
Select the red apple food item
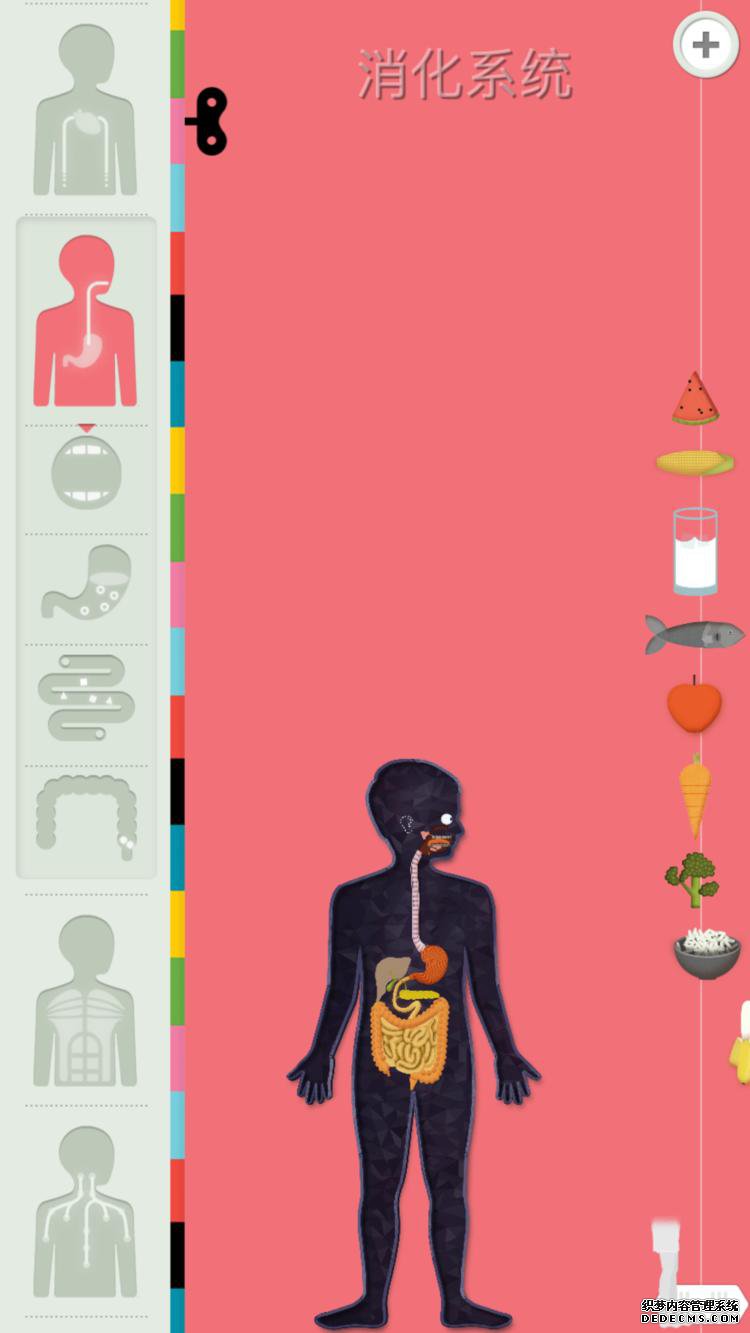tap(694, 704)
